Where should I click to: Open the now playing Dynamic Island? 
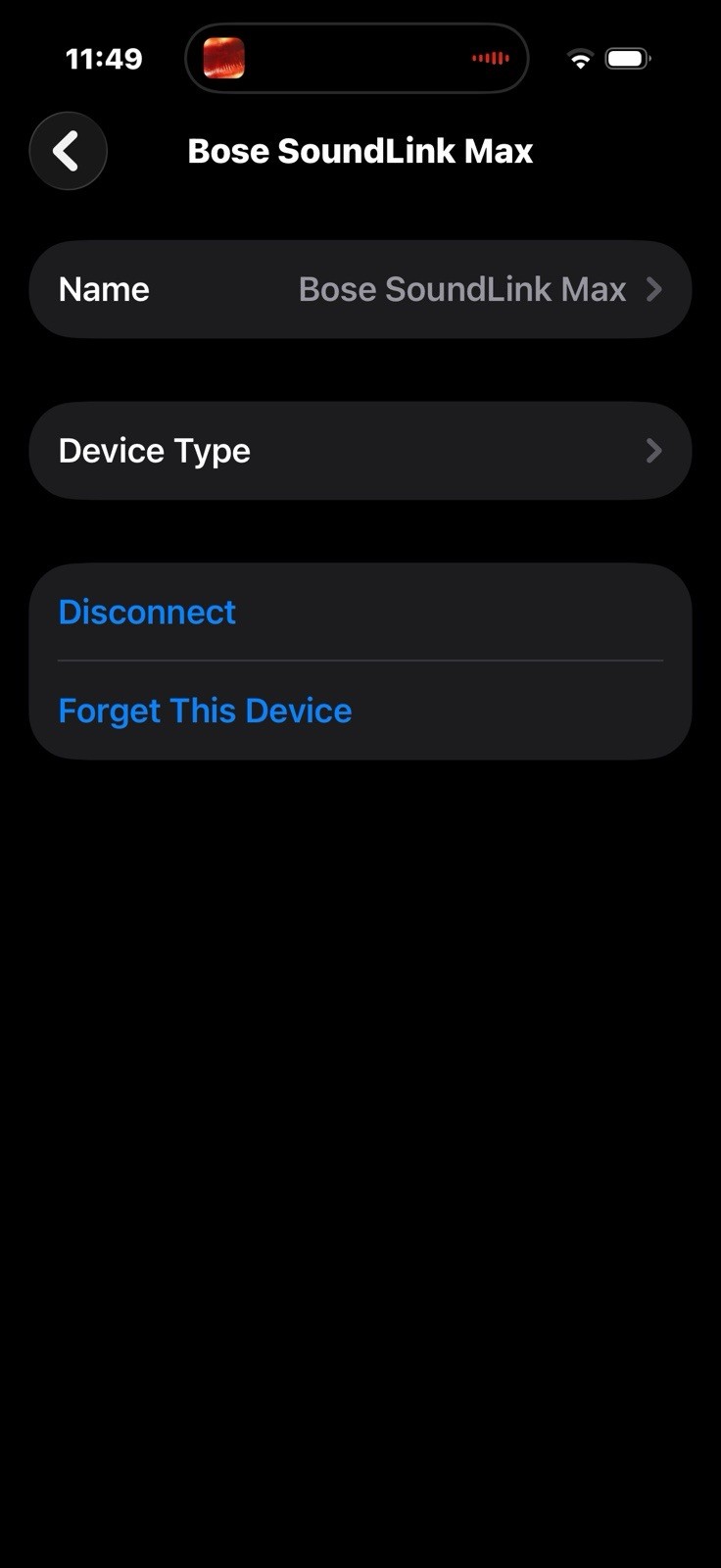click(x=357, y=59)
